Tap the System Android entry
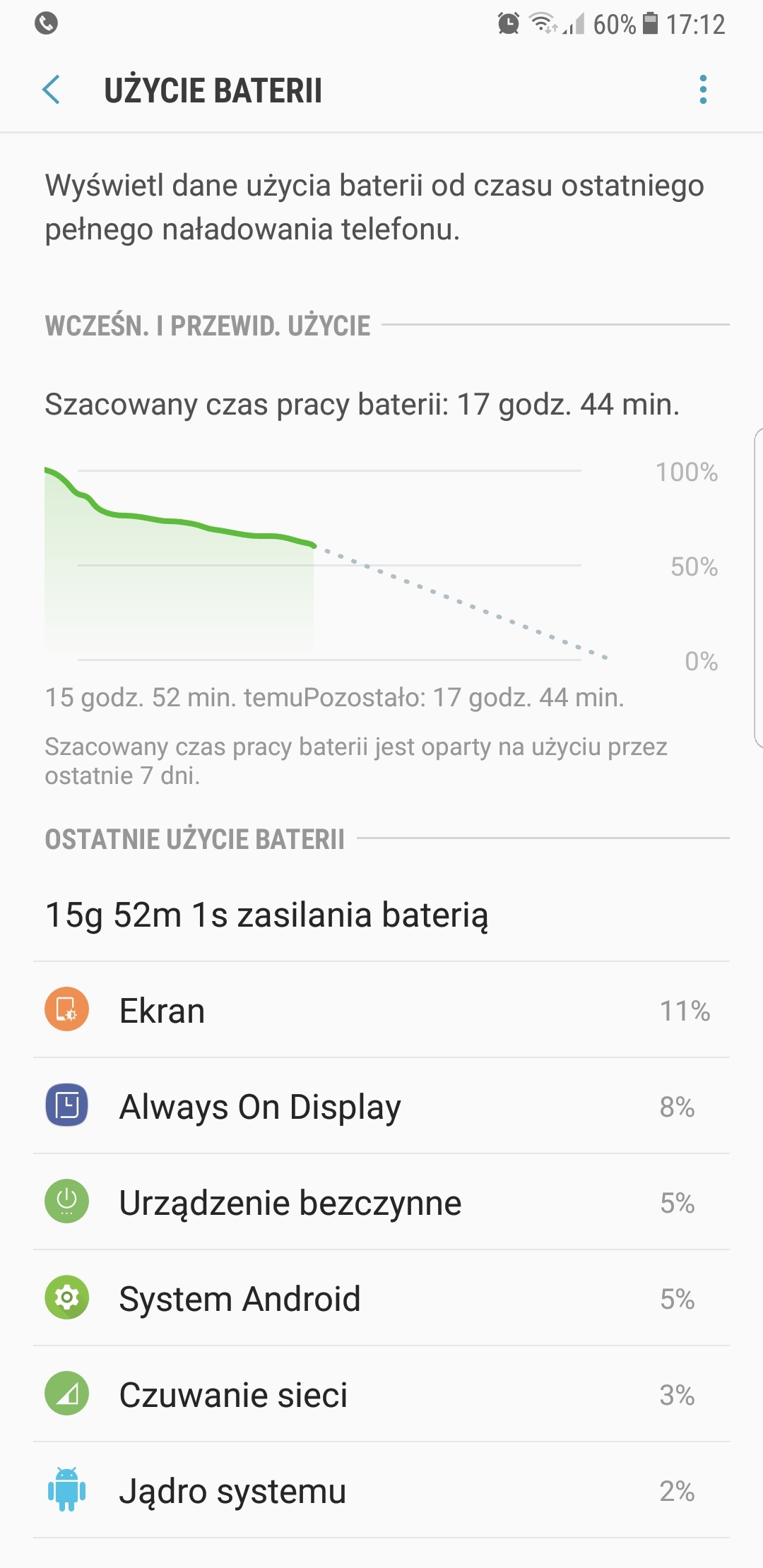This screenshot has width=763, height=1568. pyautogui.click(x=381, y=1298)
